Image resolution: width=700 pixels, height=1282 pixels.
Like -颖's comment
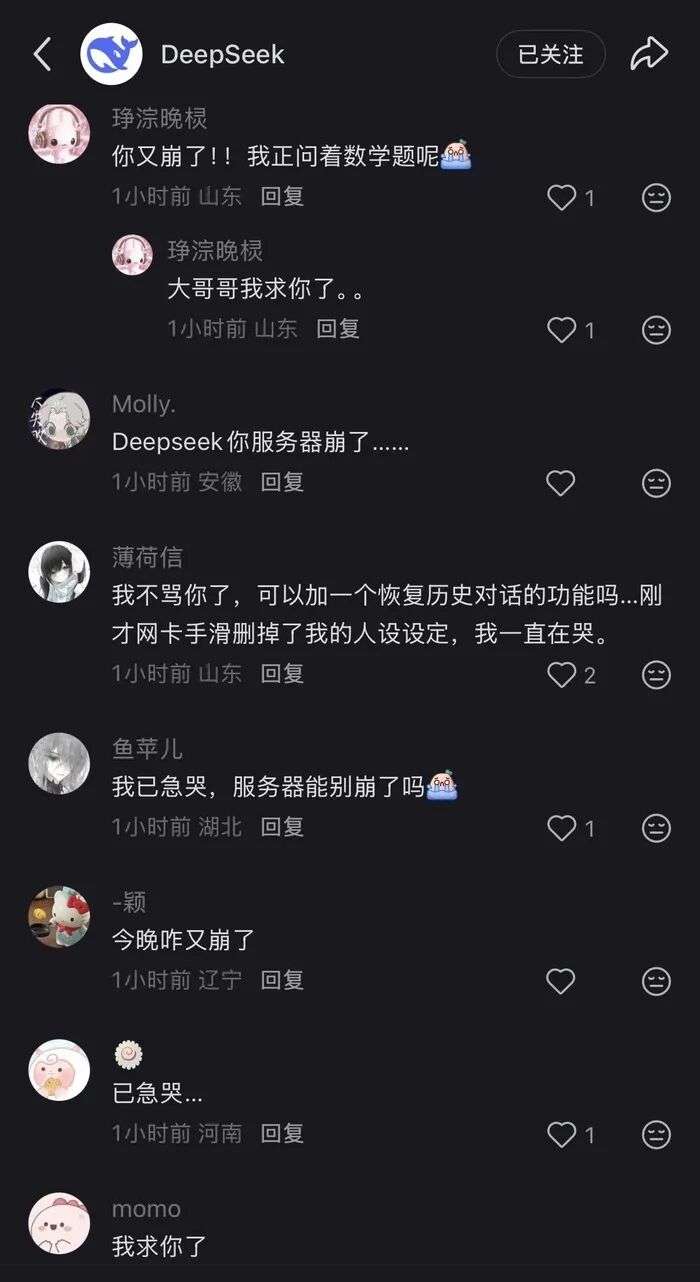click(561, 981)
